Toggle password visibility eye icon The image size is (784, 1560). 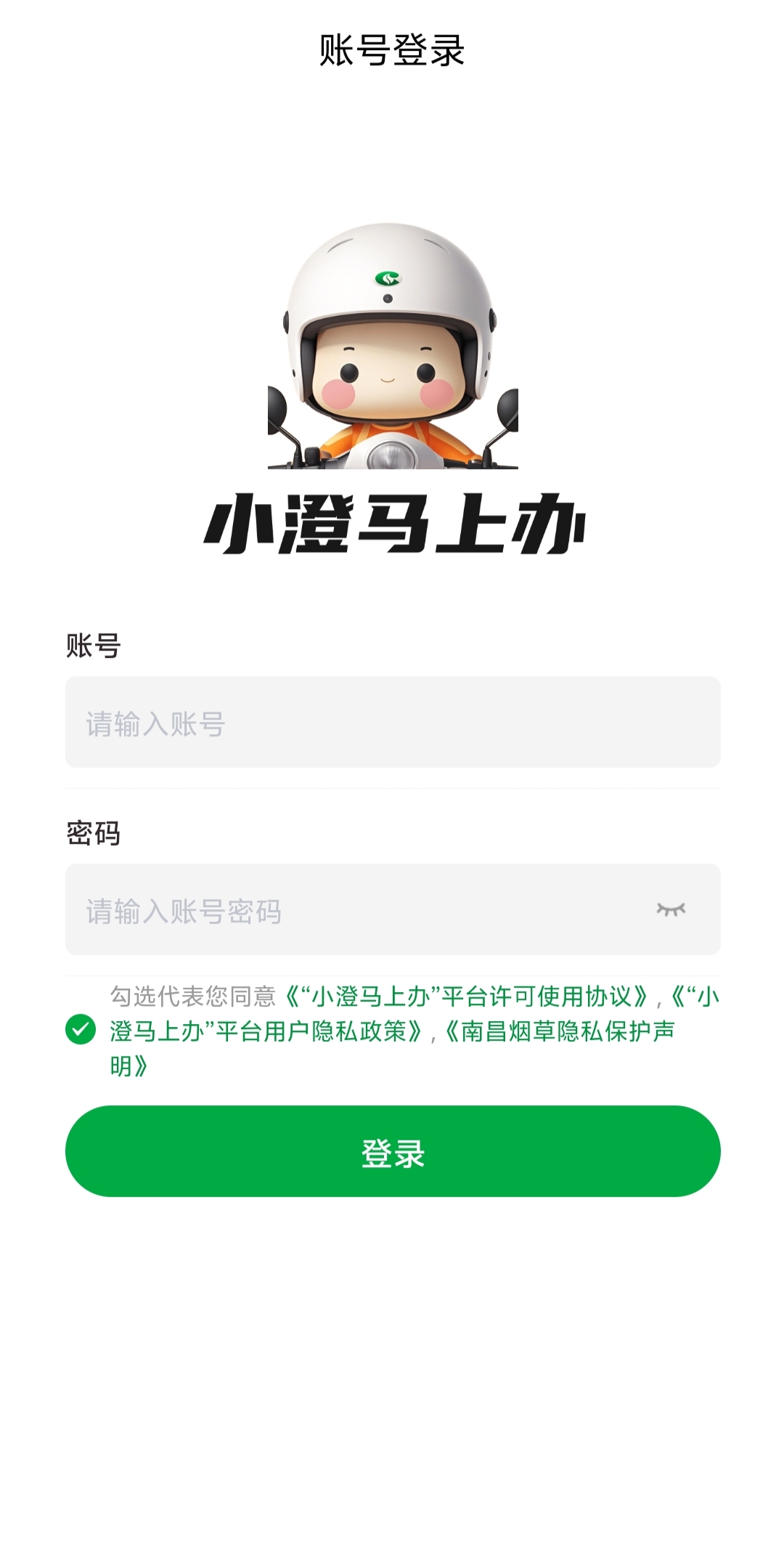671,909
